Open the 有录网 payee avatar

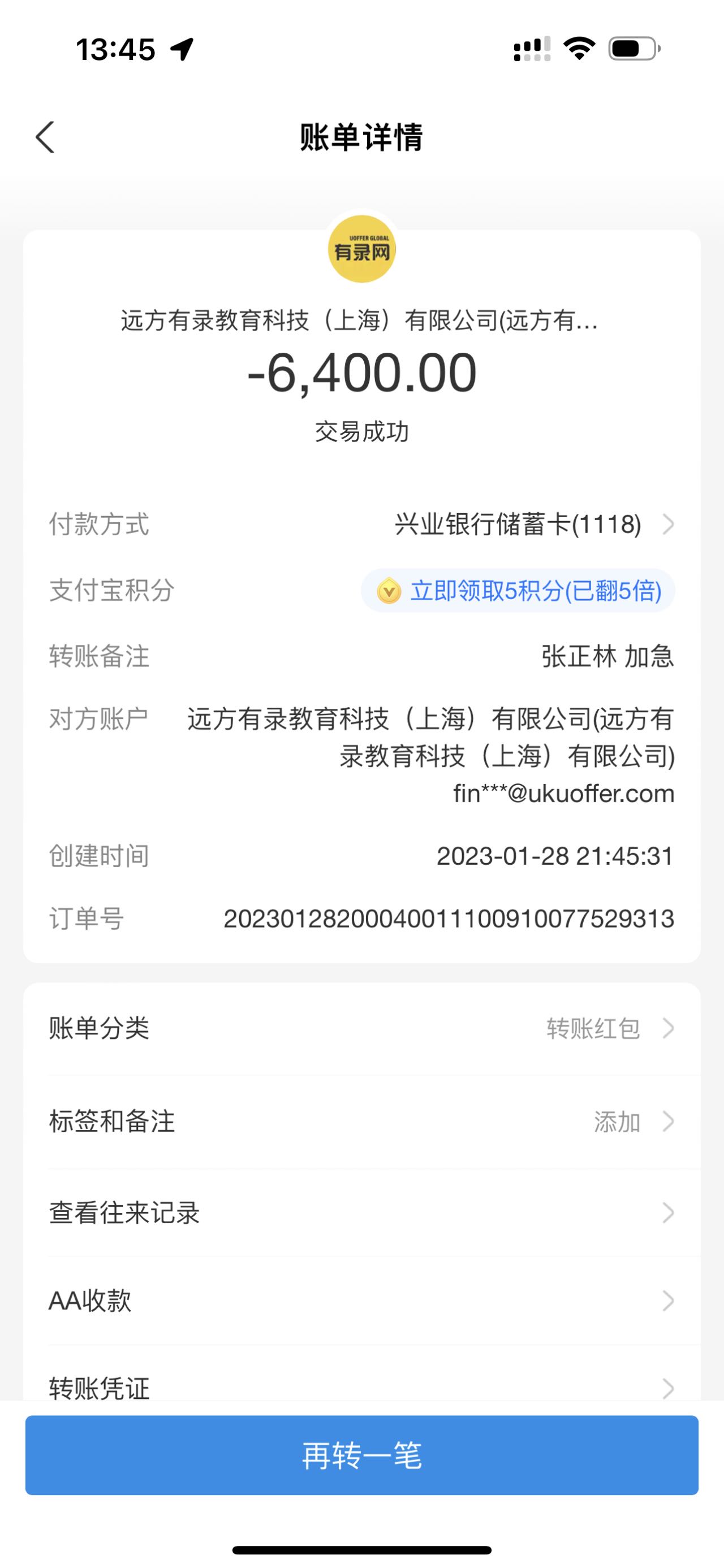point(361,249)
